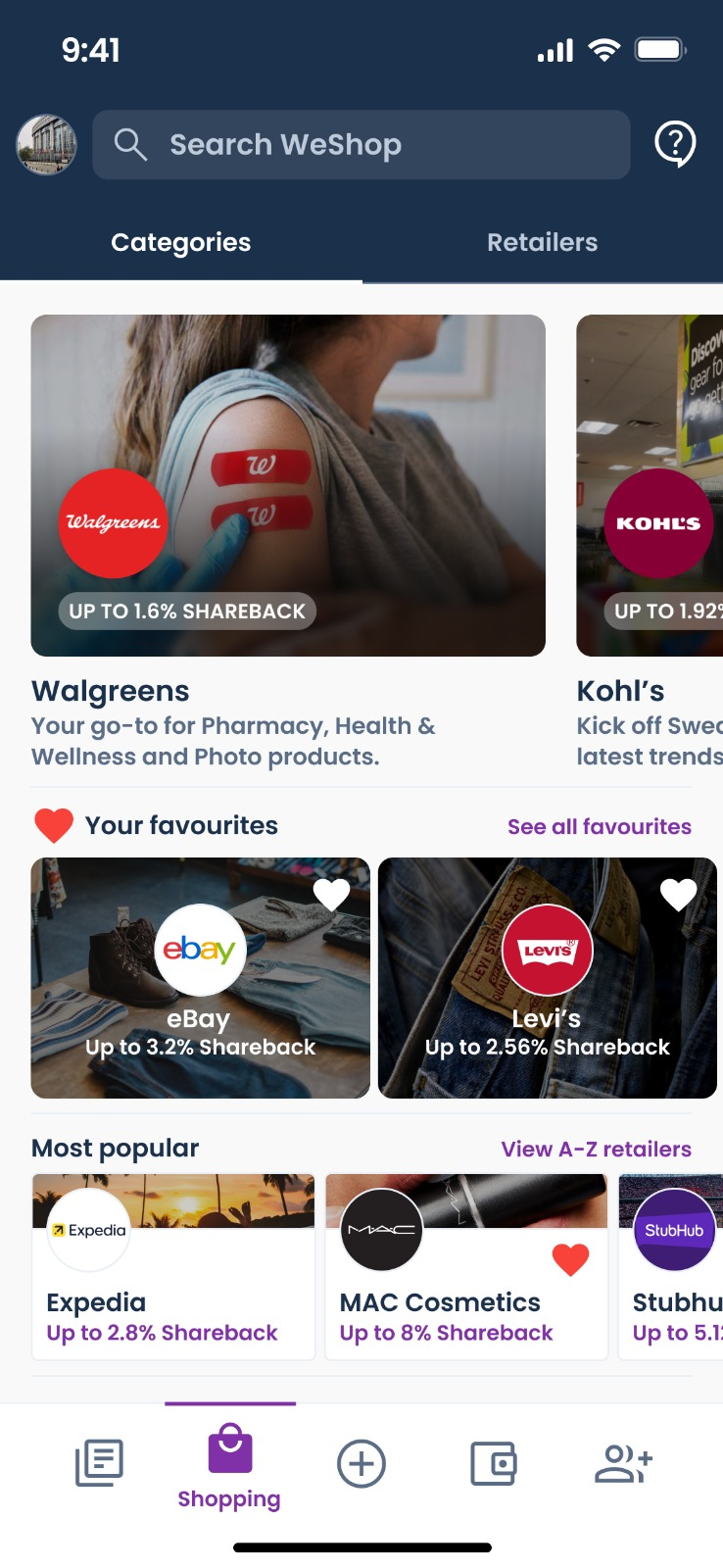Open the Kohl's featured card
723x1568 pixels.
tap(650, 485)
